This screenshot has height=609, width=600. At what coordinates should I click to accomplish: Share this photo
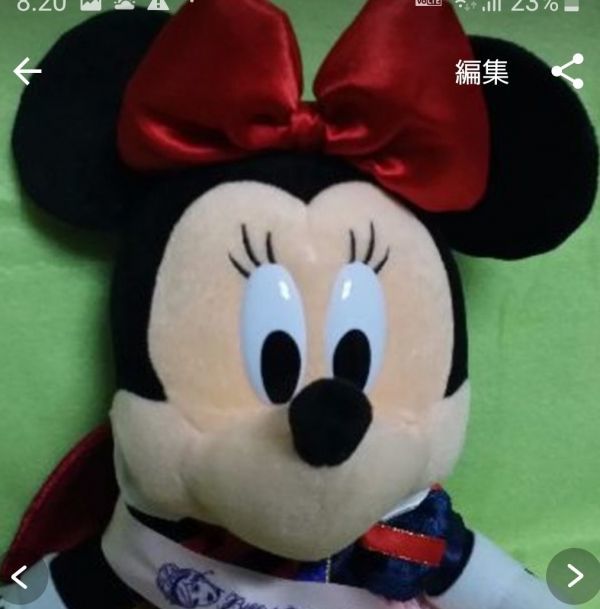567,72
